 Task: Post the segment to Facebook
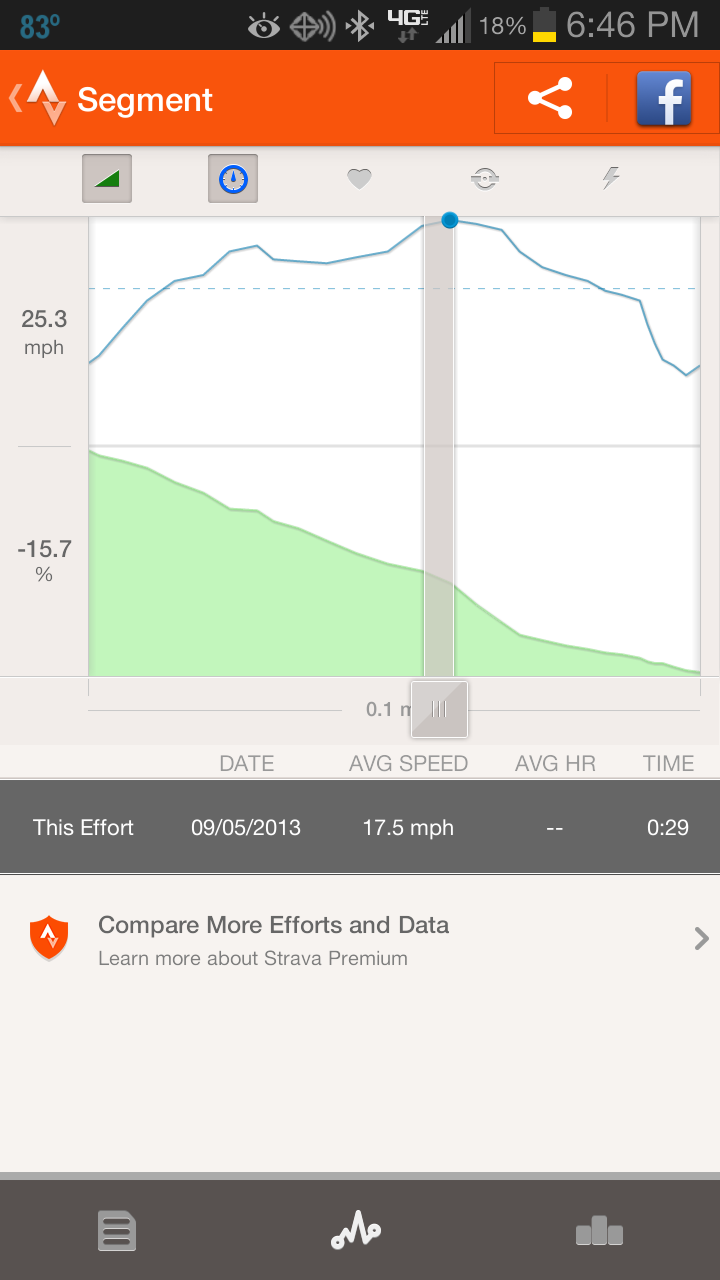tap(664, 98)
